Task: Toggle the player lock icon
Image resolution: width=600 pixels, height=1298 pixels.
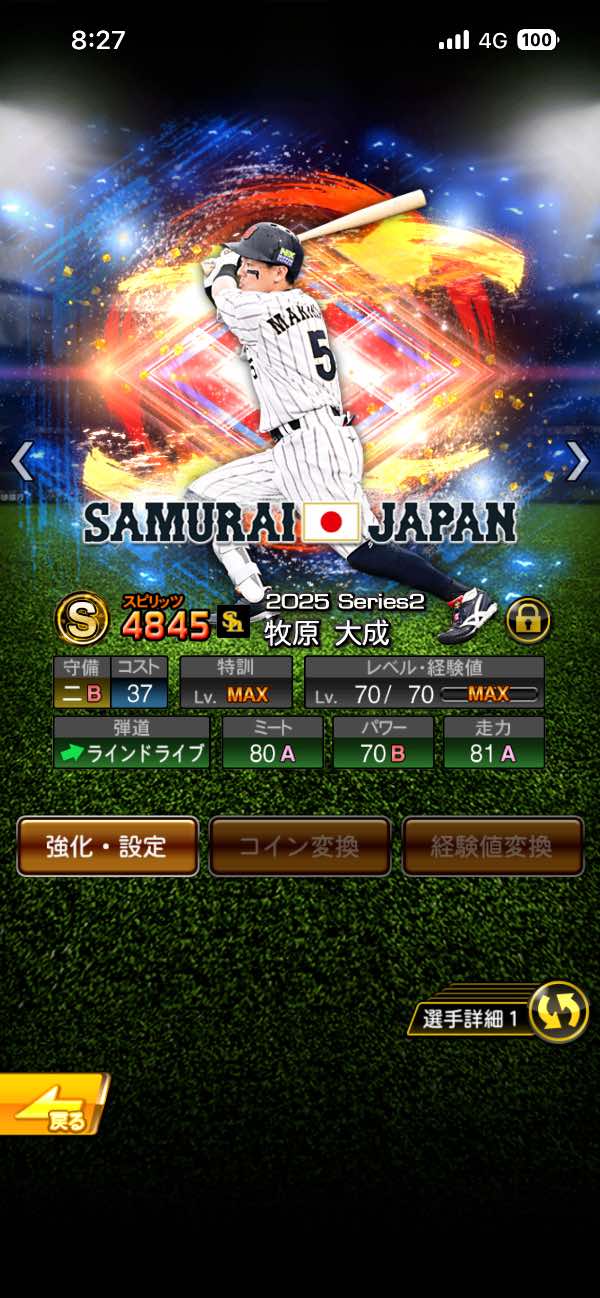Action: pos(528,620)
